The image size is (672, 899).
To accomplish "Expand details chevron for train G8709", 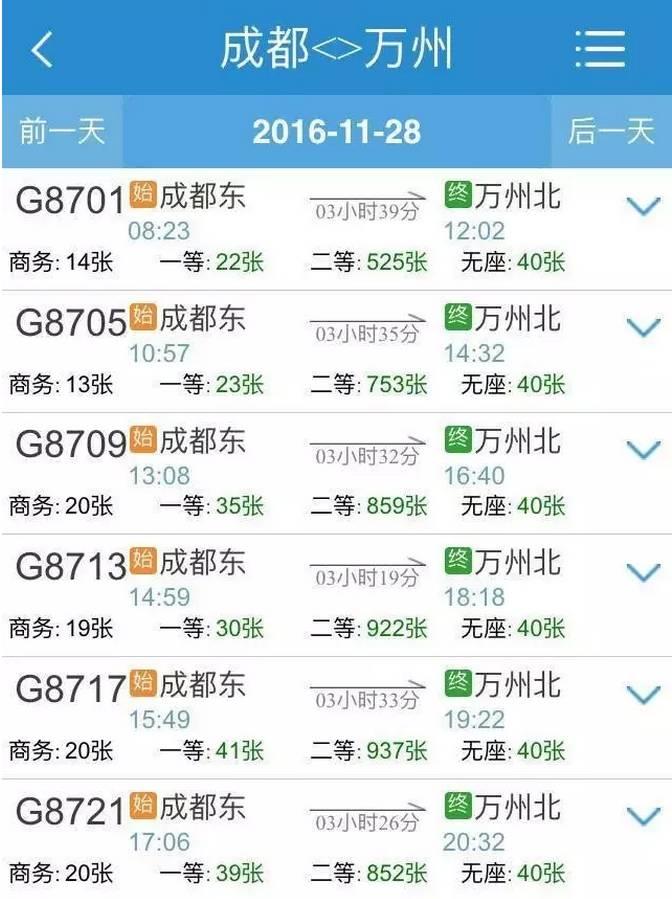I will (643, 449).
